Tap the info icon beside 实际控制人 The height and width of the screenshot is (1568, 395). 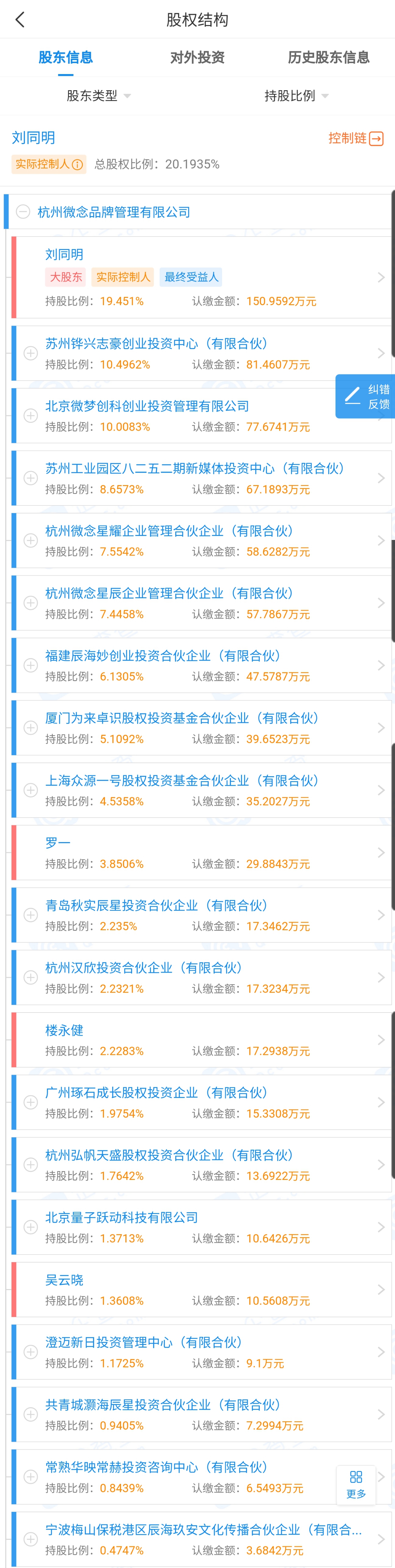click(x=77, y=164)
